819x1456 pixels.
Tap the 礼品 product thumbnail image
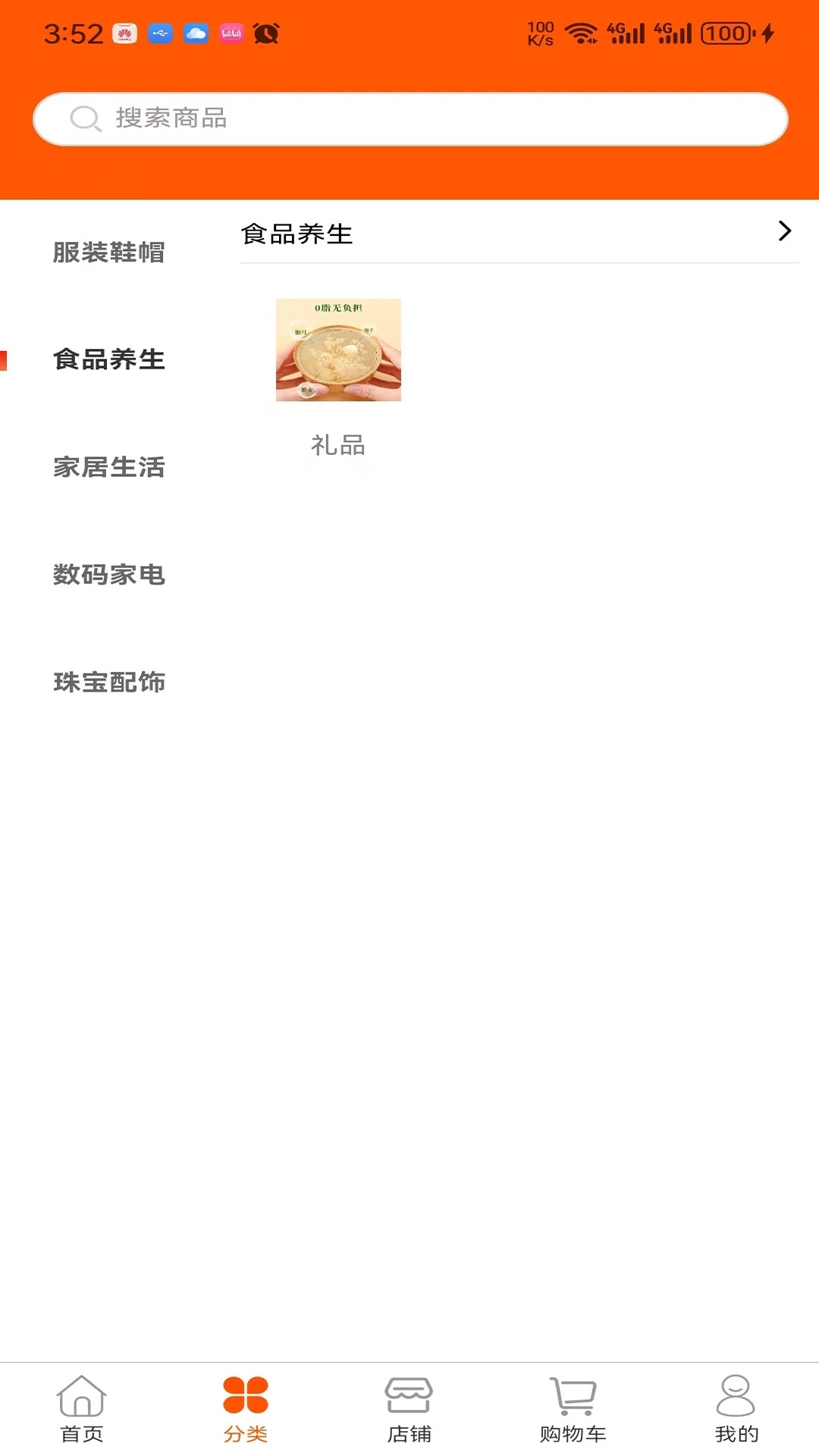click(x=338, y=350)
